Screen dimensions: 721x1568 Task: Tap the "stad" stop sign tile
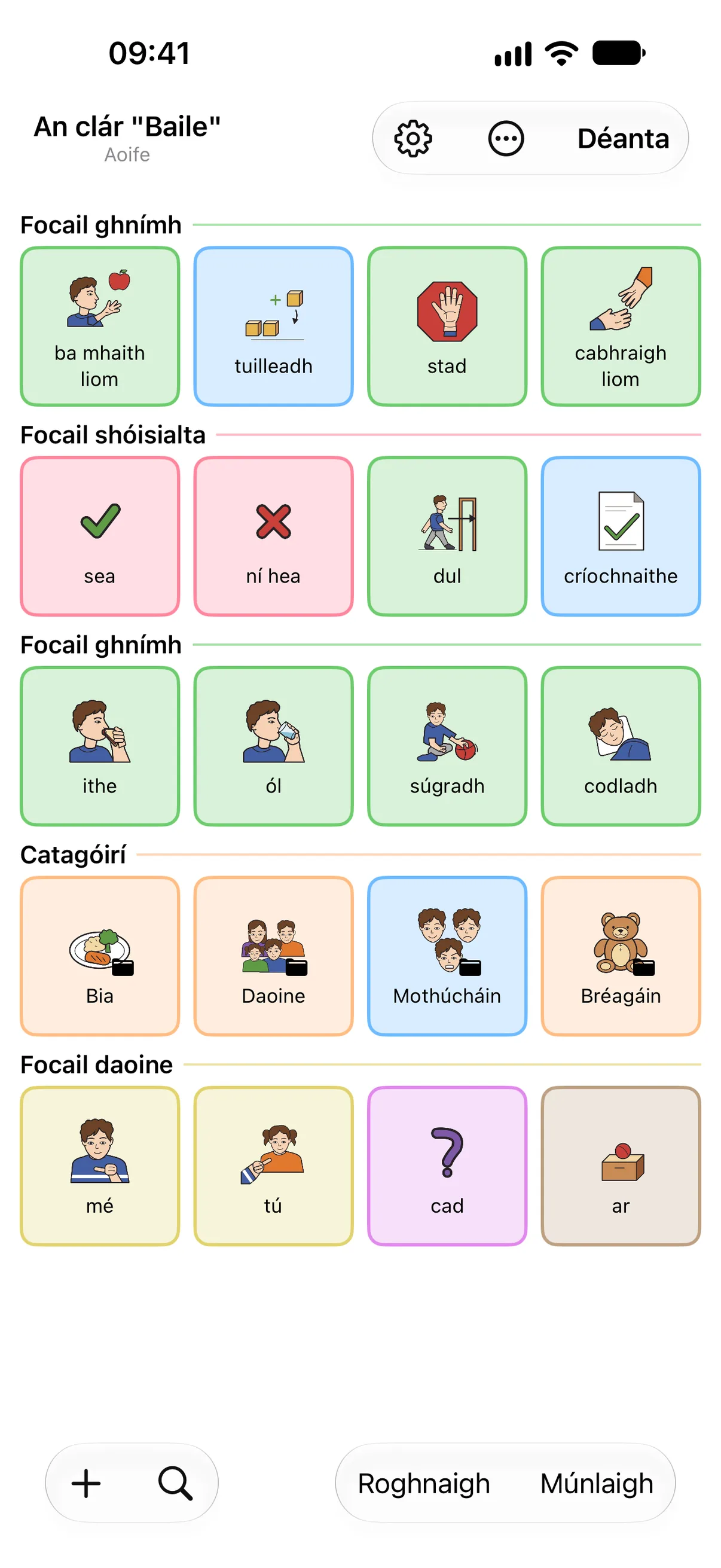point(447,327)
